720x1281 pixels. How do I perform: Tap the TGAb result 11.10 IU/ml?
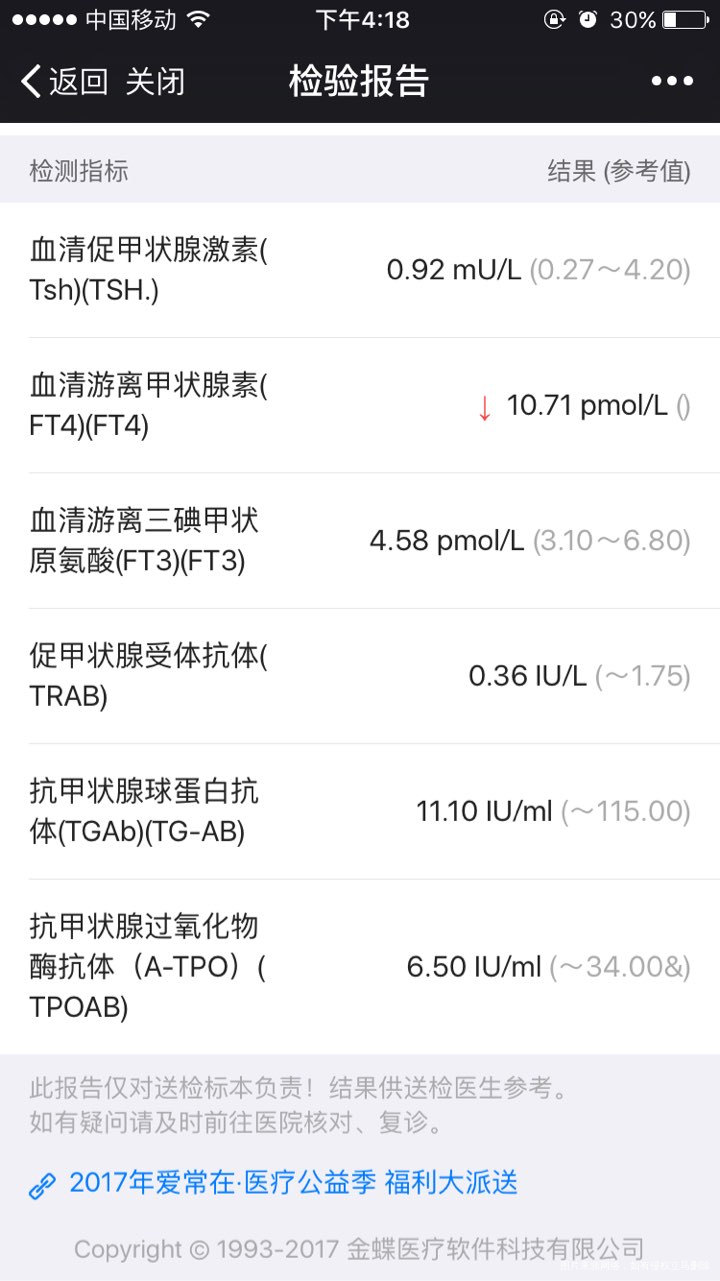click(x=487, y=811)
